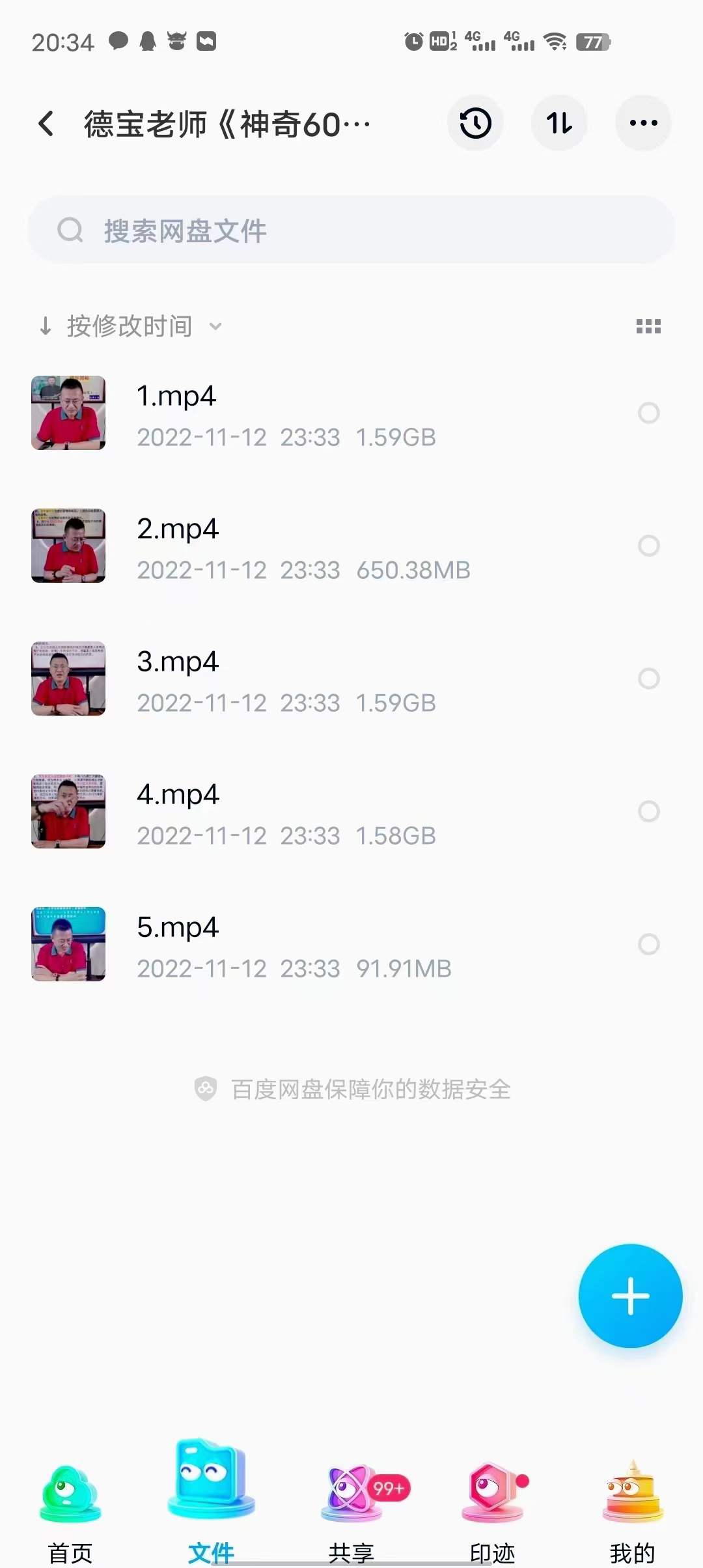Switch to grid view layout
This screenshot has width=703, height=1568.
click(x=649, y=326)
